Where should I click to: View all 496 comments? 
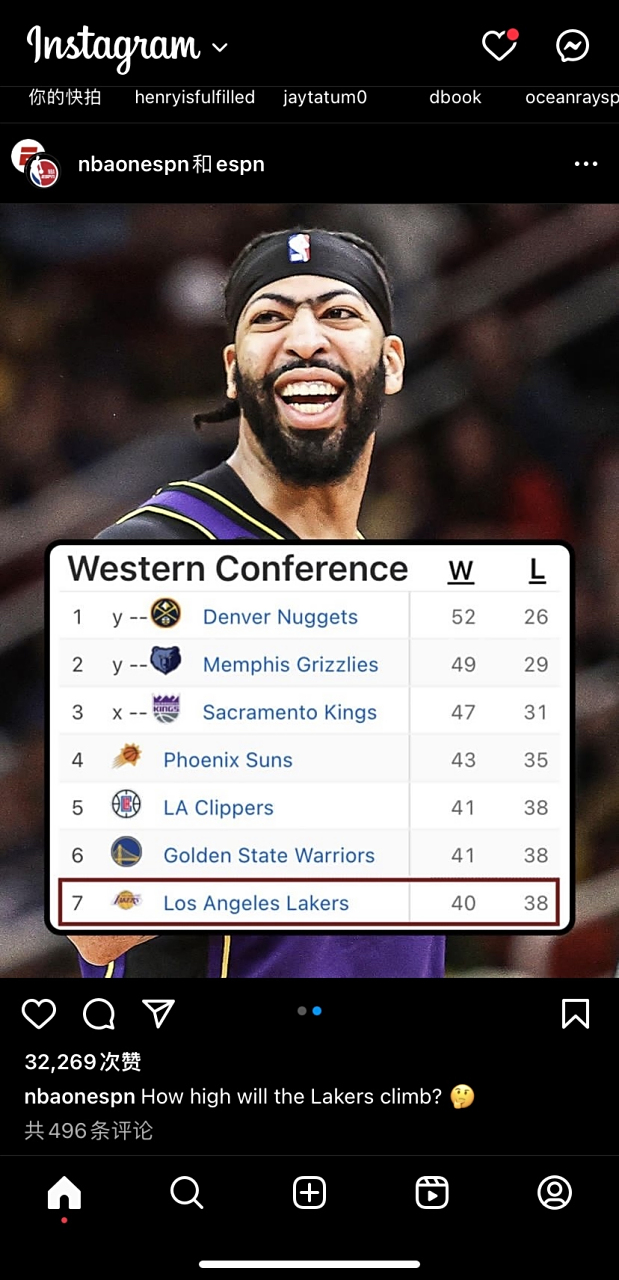(x=88, y=1131)
